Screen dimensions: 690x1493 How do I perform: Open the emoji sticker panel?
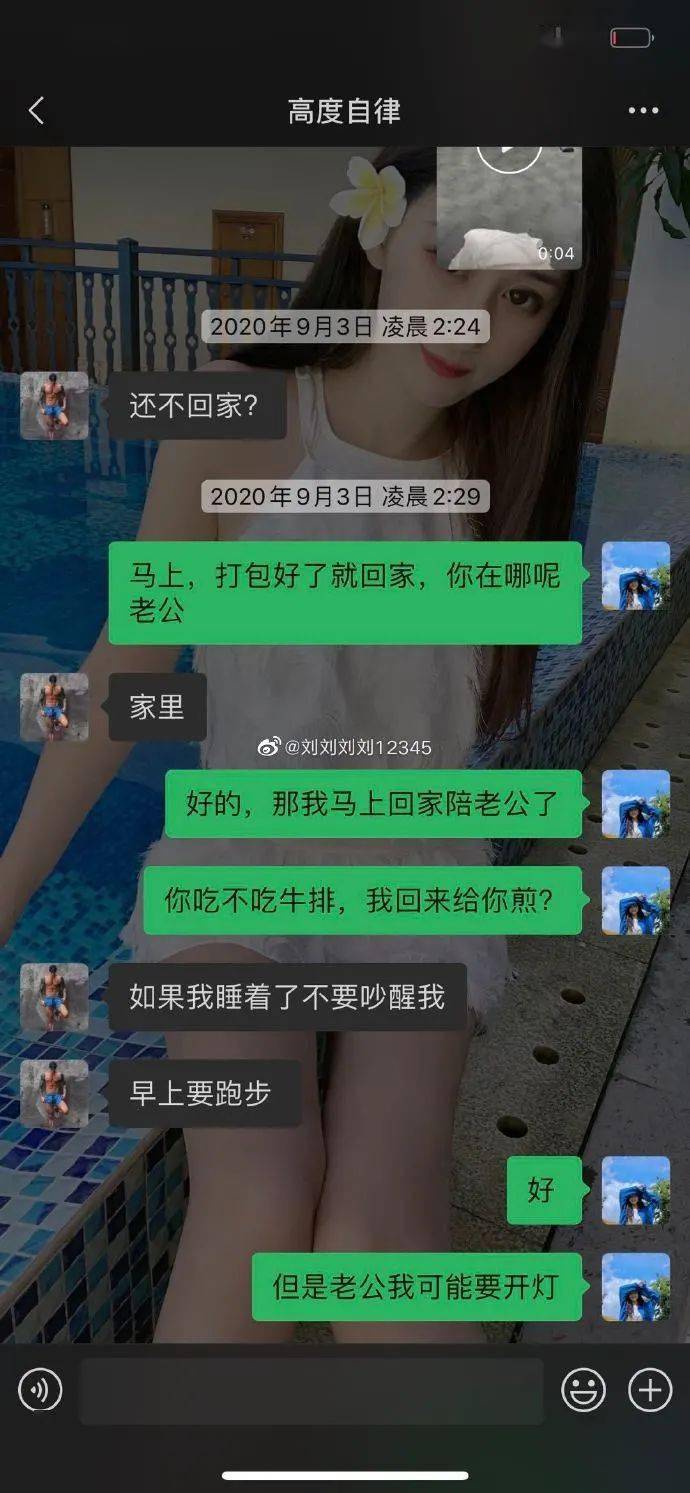583,1389
